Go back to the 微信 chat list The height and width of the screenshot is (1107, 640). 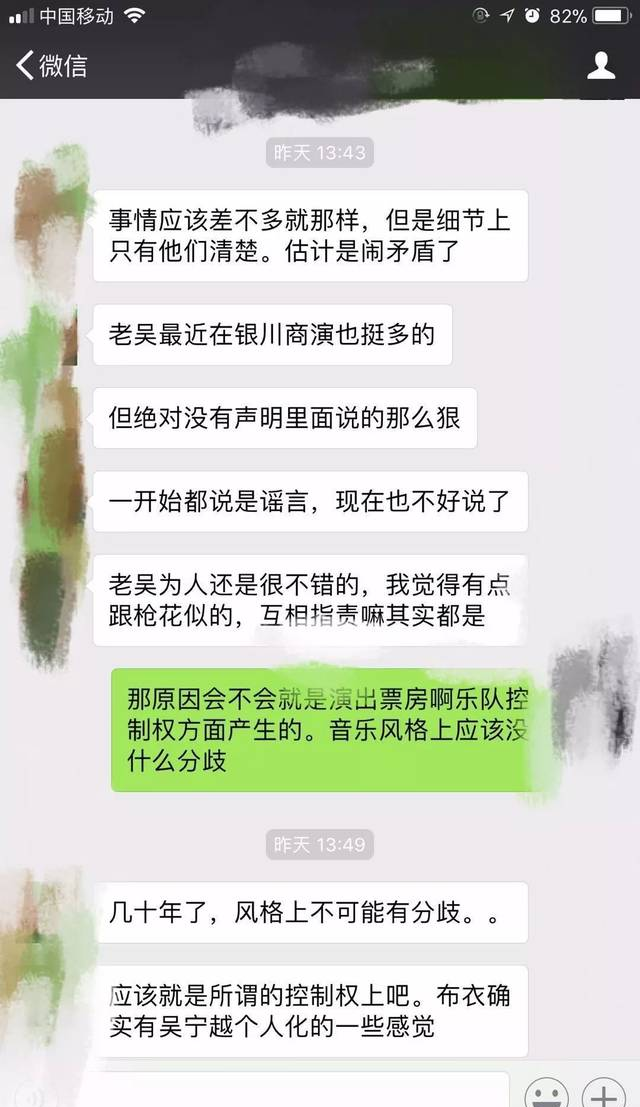coord(52,66)
